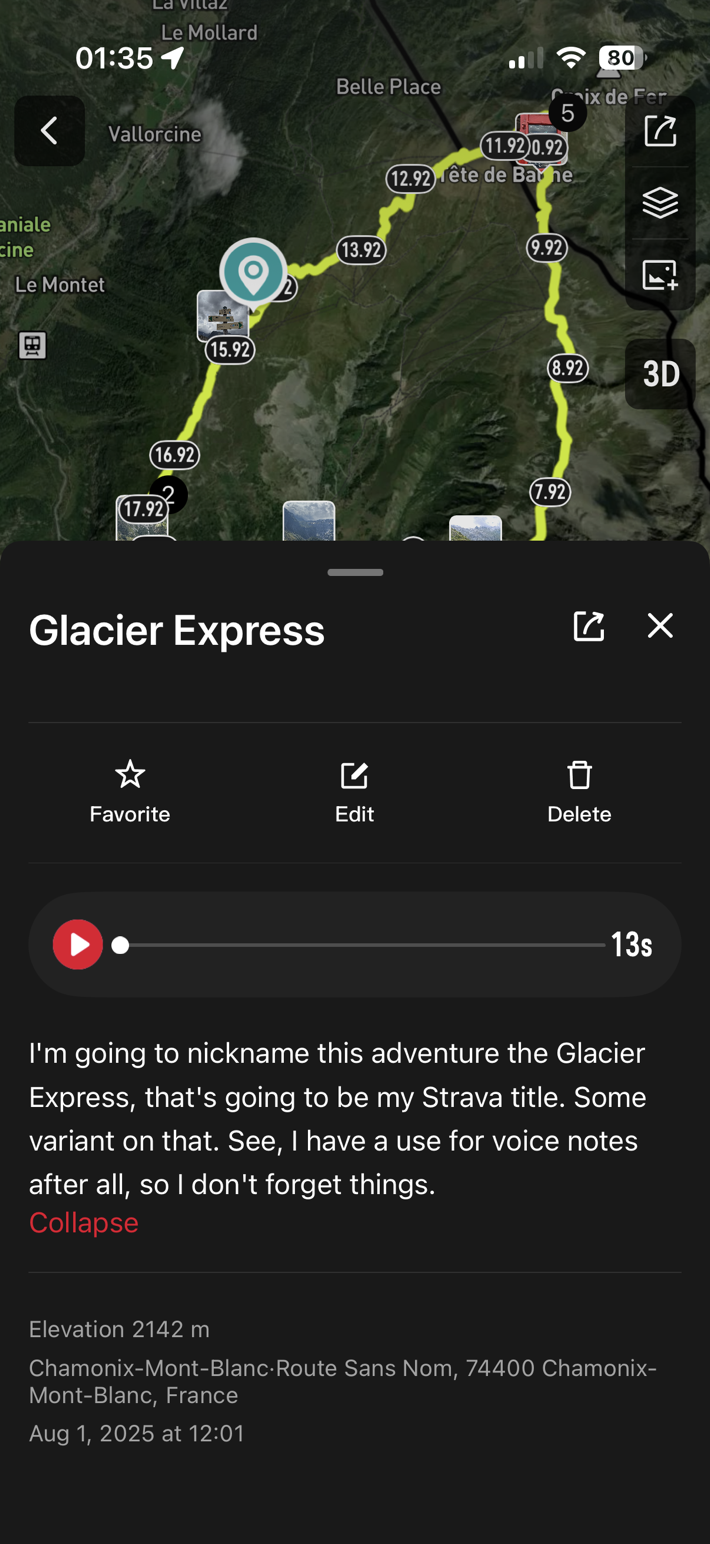The width and height of the screenshot is (710, 1544).
Task: Delete this voice note
Action: [x=579, y=792]
